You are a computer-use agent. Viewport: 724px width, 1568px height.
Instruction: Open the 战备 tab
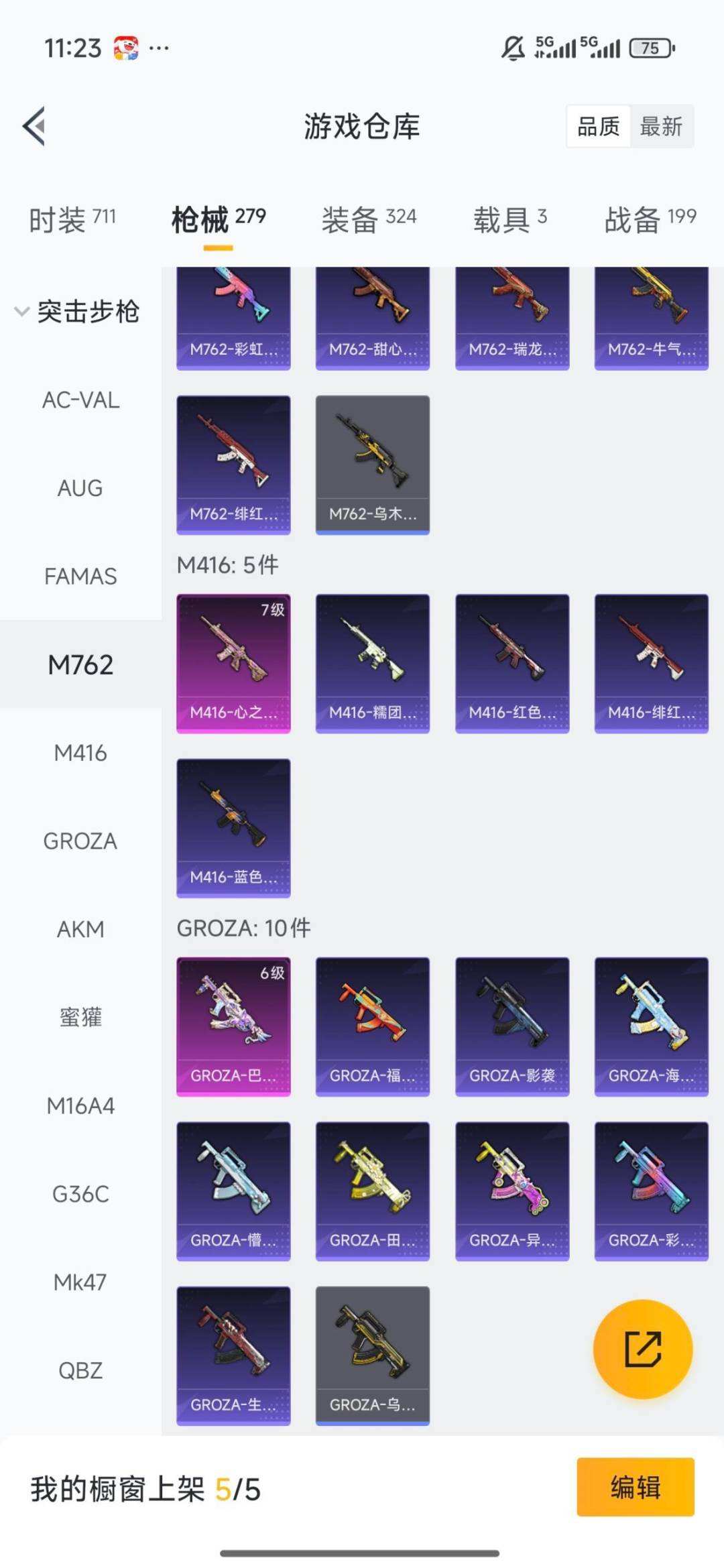coord(650,219)
